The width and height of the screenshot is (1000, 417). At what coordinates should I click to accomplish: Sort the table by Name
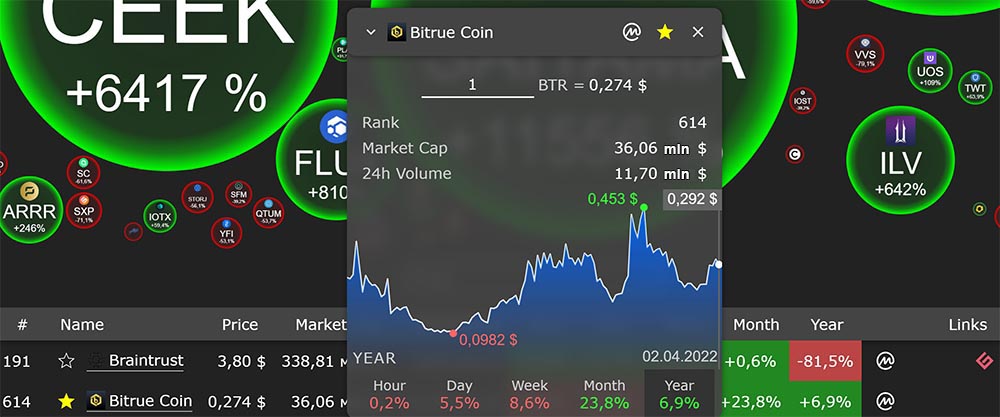tap(82, 325)
